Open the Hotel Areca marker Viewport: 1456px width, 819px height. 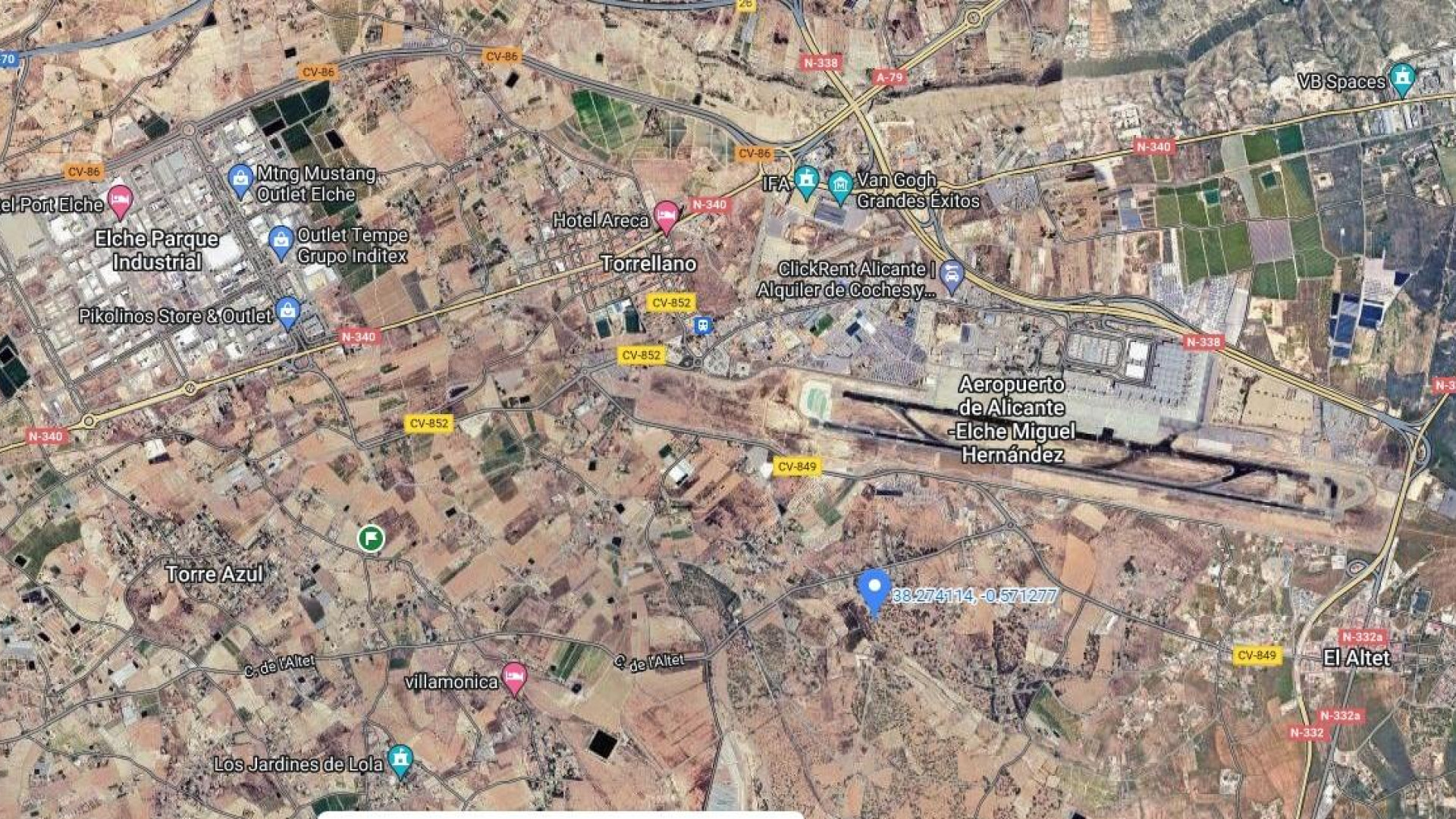click(x=666, y=215)
